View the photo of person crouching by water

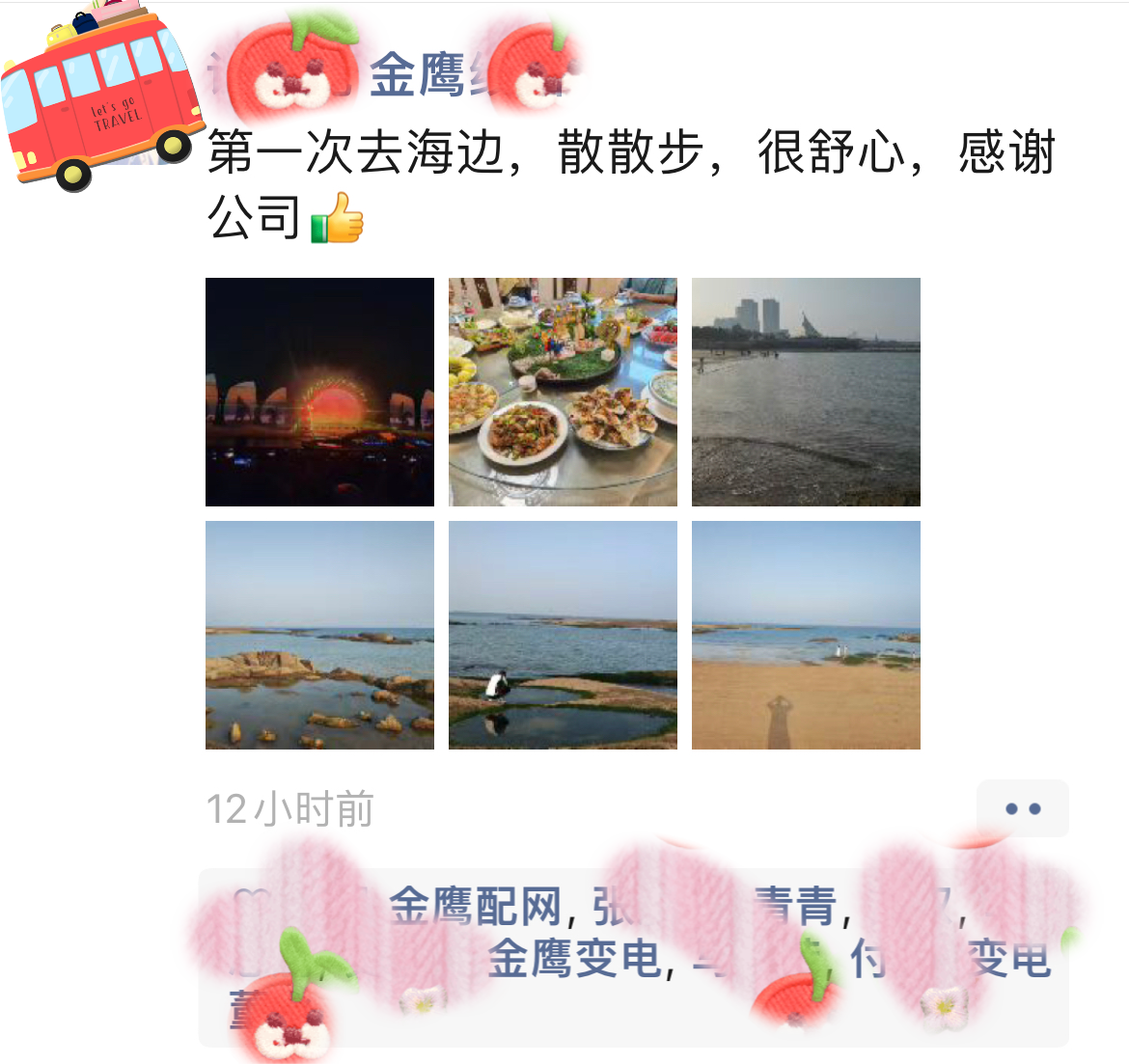pyautogui.click(x=563, y=635)
